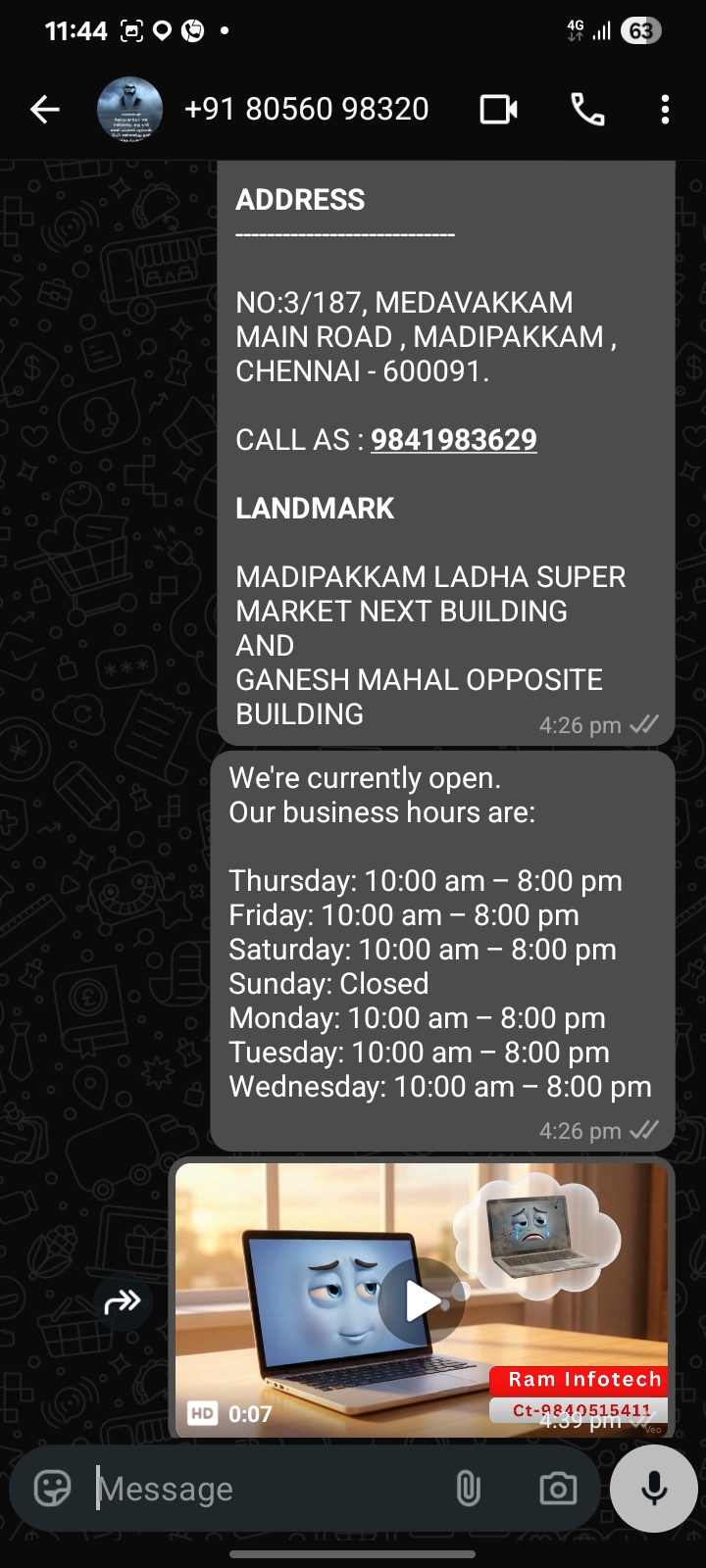Image resolution: width=706 pixels, height=1568 pixels.
Task: Forward the Ram Infotech video message
Action: click(123, 1301)
